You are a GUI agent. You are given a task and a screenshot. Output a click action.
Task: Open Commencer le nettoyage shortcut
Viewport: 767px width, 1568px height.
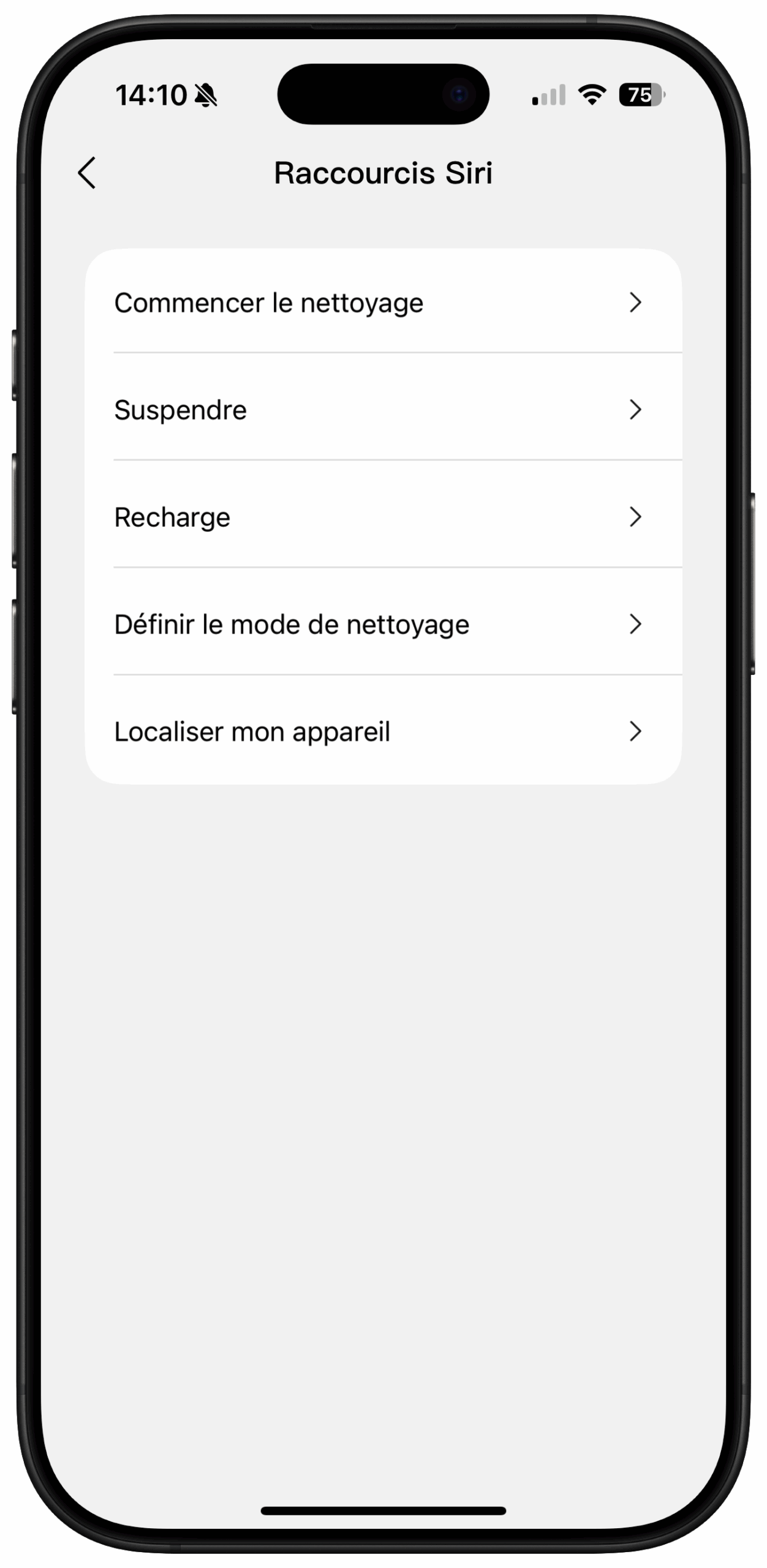[382, 303]
